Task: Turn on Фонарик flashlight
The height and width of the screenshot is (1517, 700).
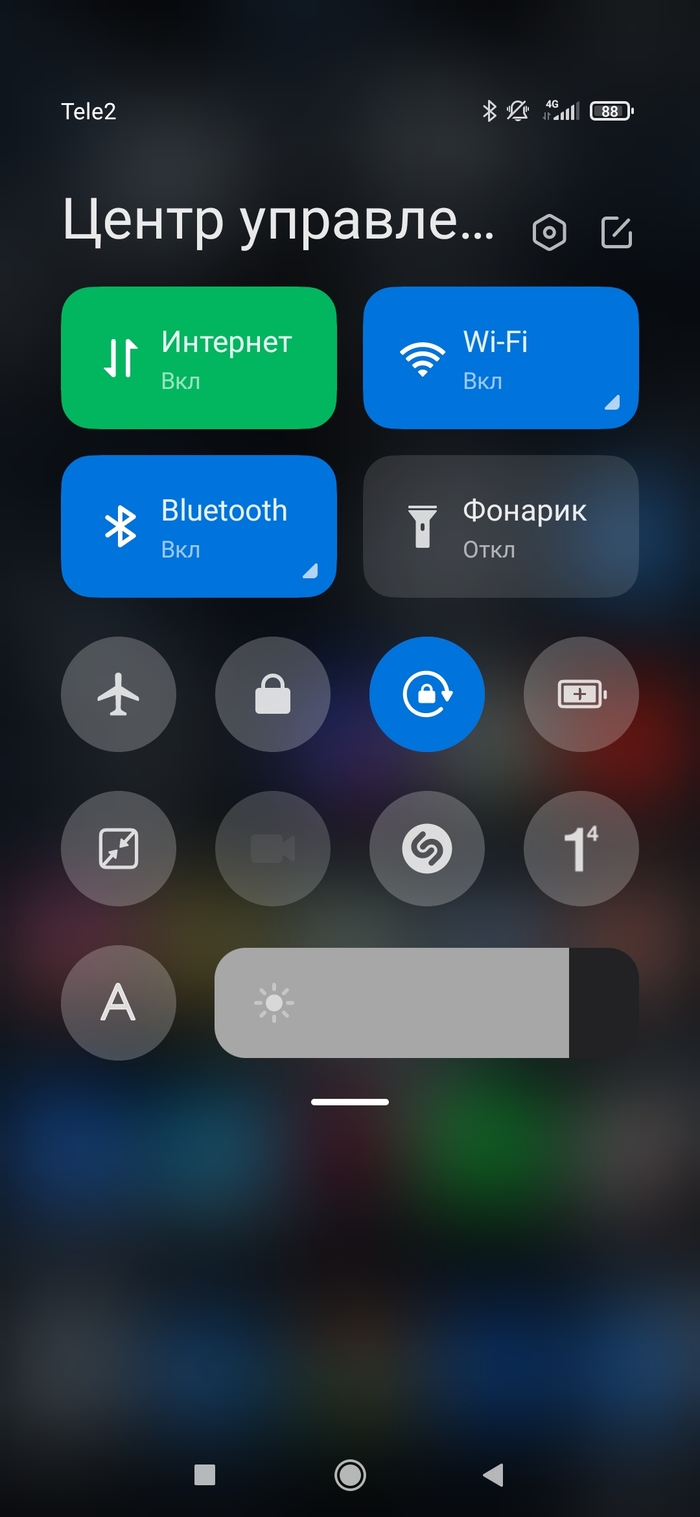Action: [500, 527]
